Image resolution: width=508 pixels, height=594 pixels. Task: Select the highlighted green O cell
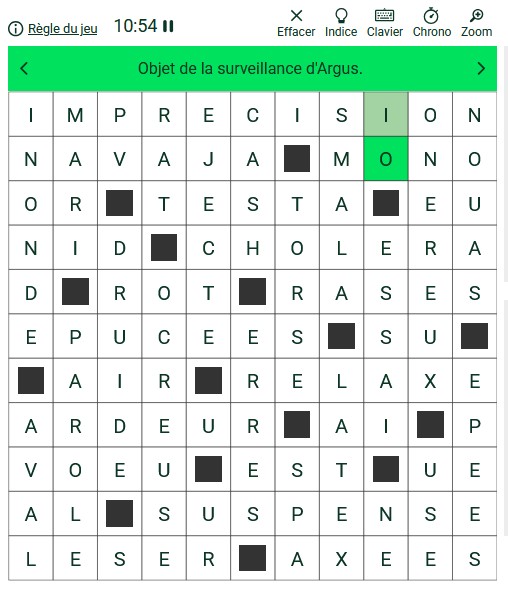(x=386, y=159)
